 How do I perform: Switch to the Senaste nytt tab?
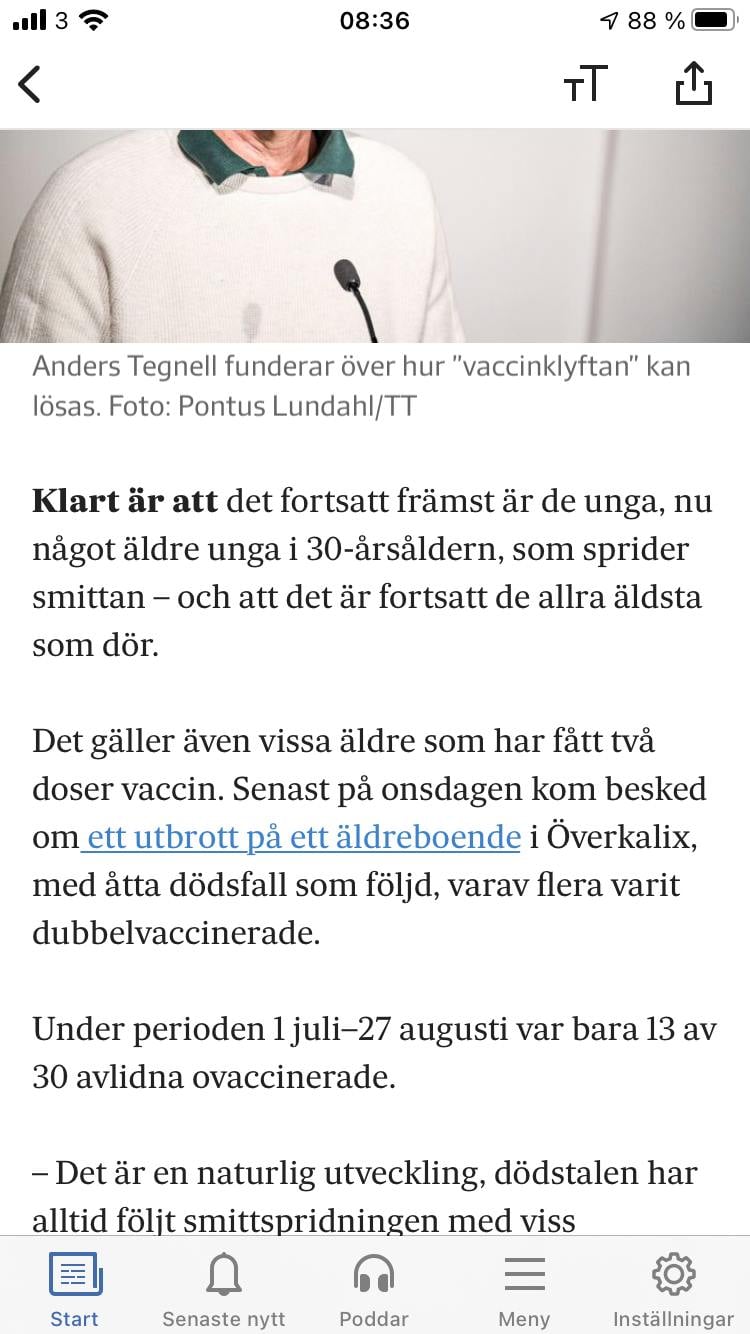[x=224, y=1318]
